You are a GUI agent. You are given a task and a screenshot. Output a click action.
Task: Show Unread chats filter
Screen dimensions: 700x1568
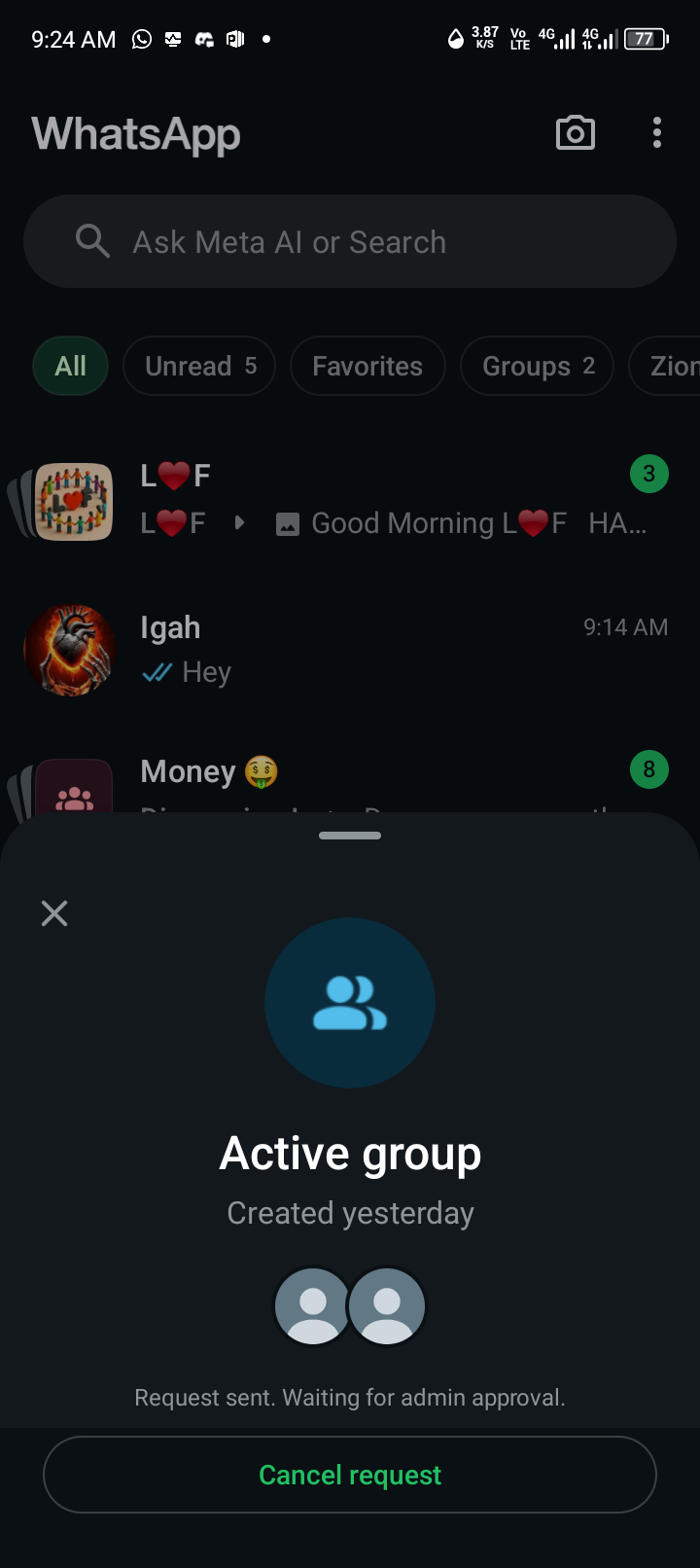(x=199, y=366)
